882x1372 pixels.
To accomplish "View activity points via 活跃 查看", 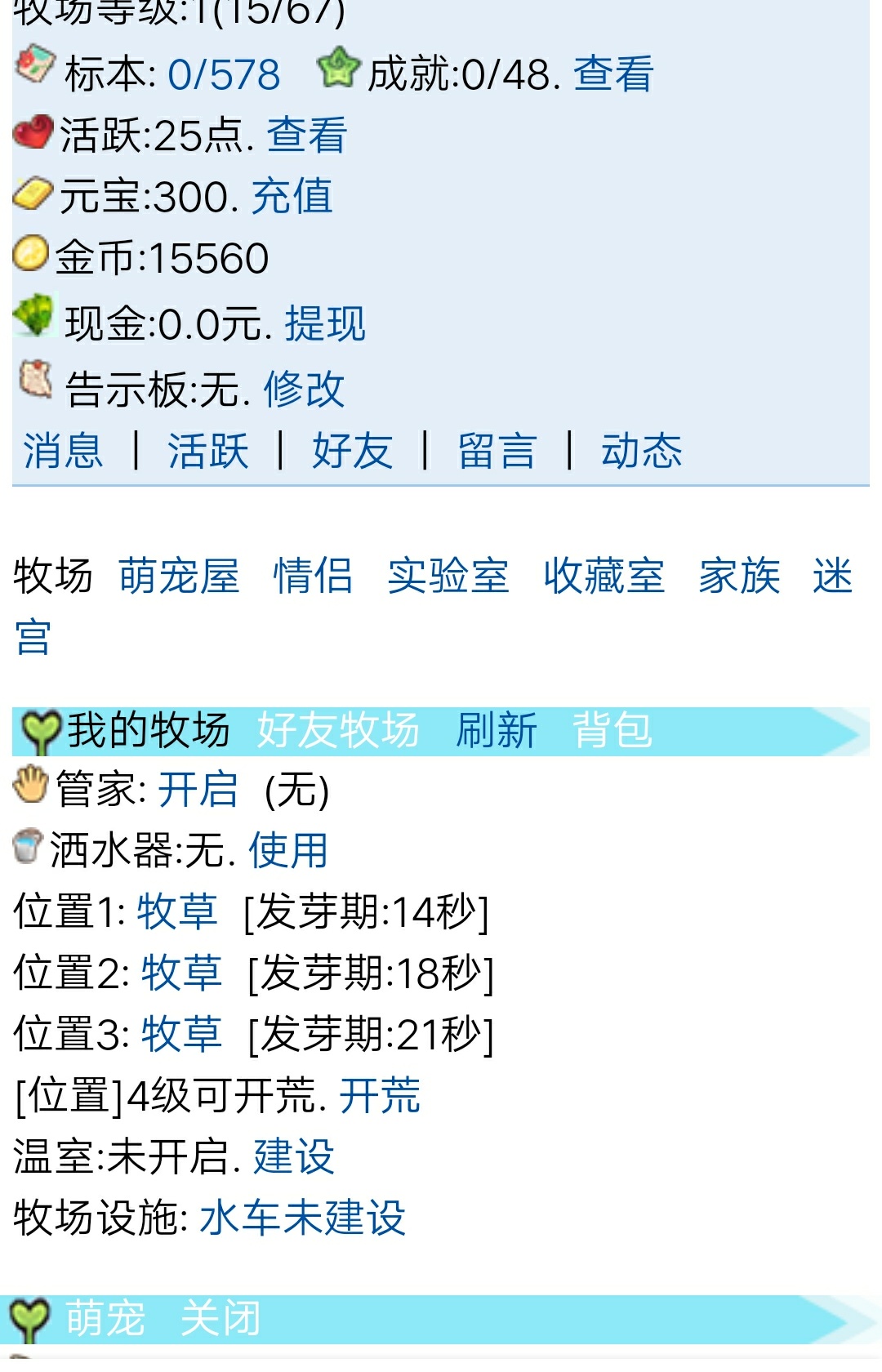I will 306,135.
